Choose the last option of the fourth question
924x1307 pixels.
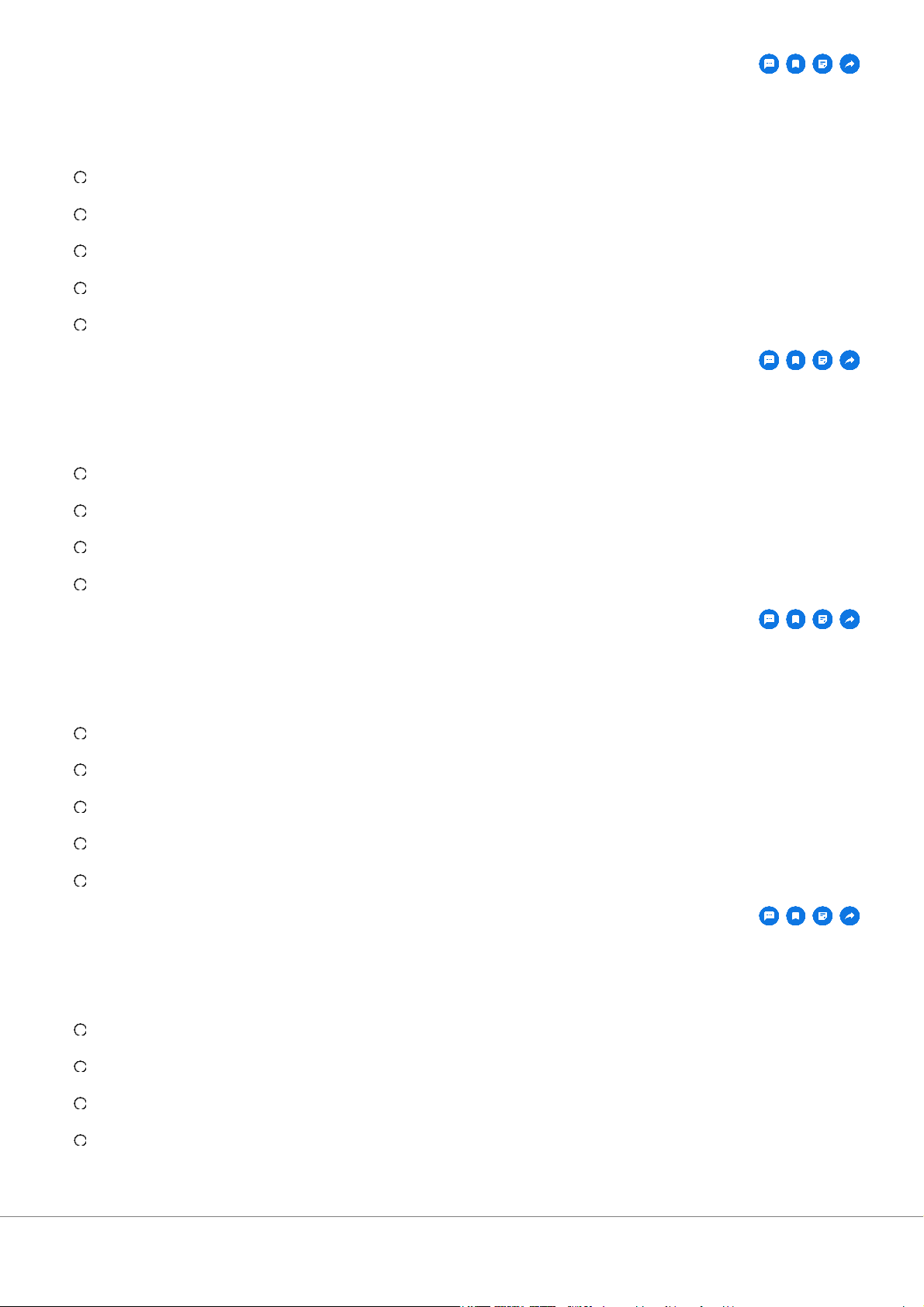point(80,1141)
